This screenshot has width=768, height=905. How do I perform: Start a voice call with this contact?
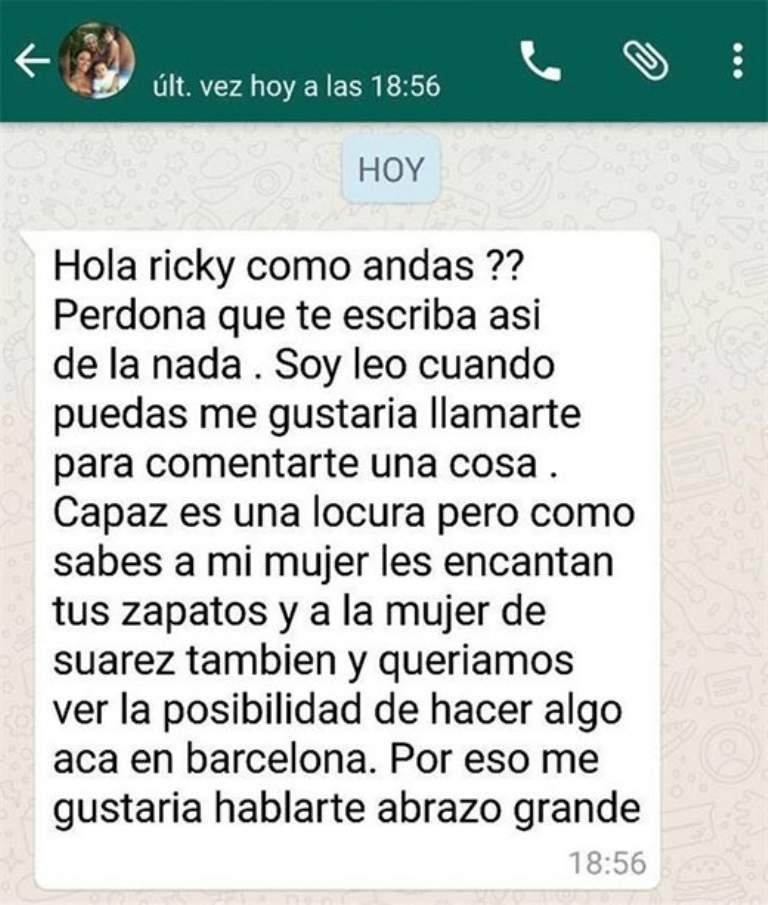541,62
